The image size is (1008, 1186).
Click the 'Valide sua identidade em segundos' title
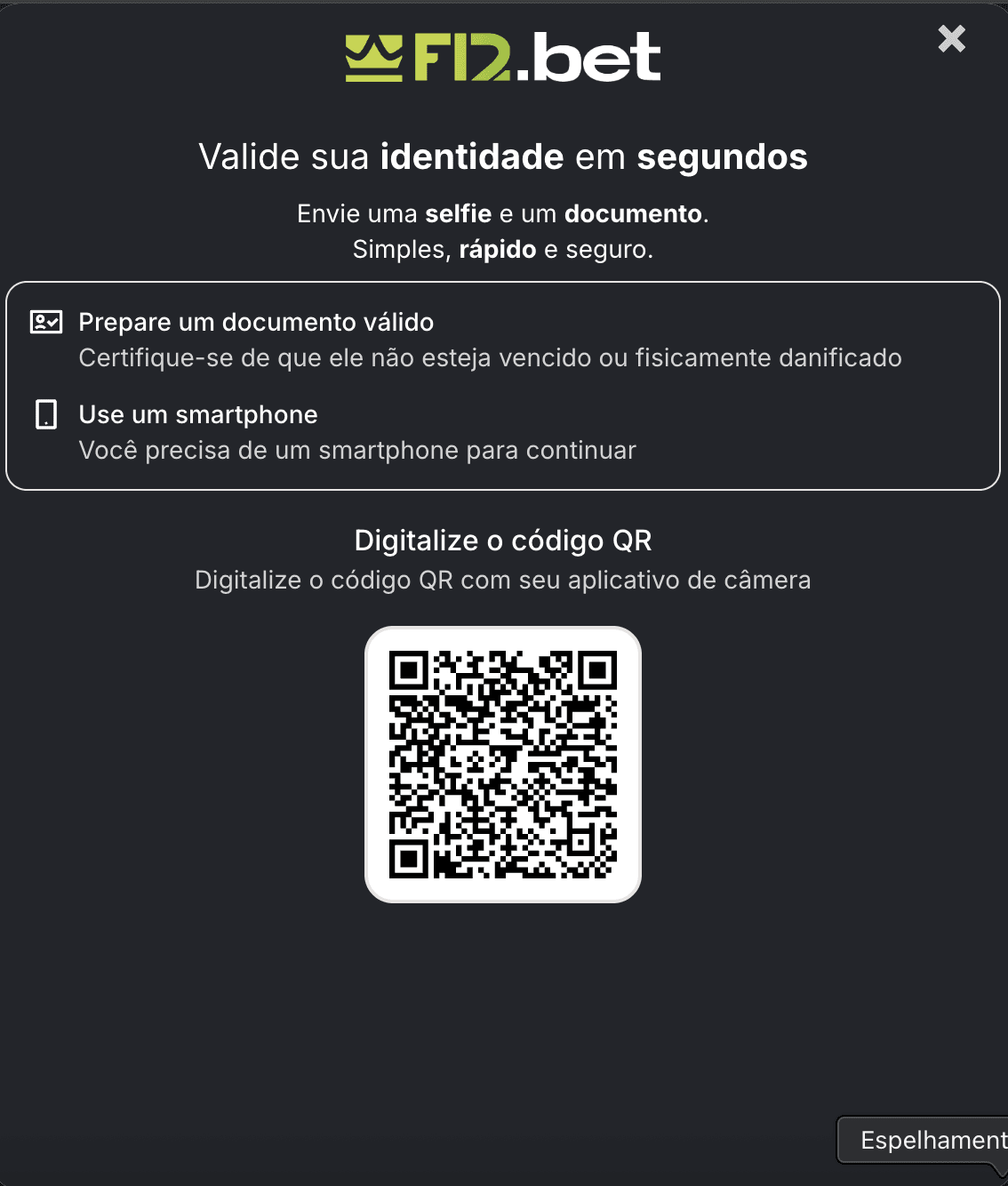tap(502, 156)
